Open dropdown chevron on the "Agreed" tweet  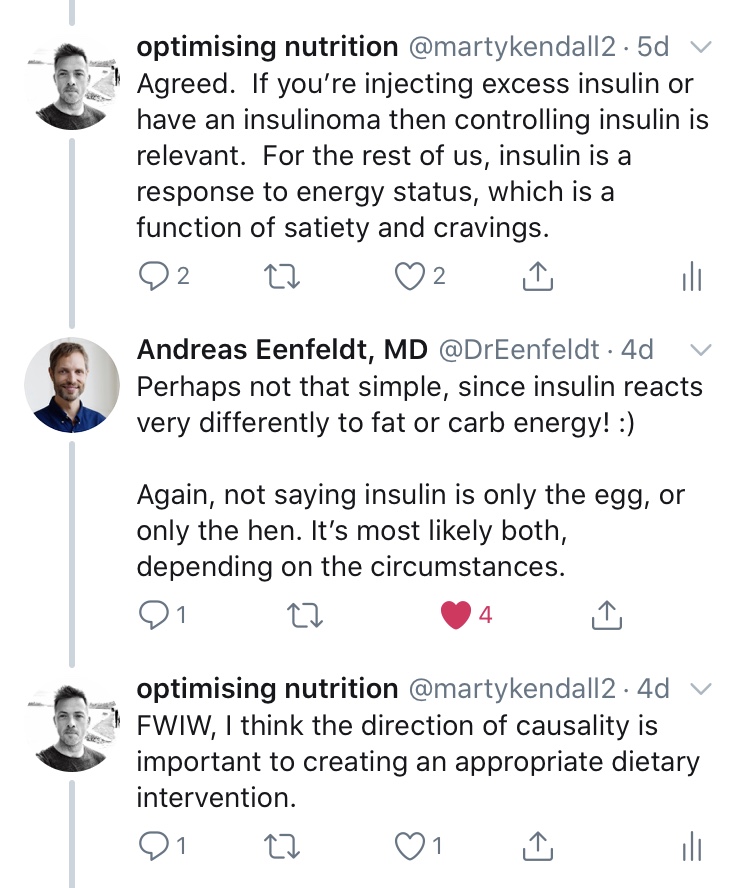point(702,47)
